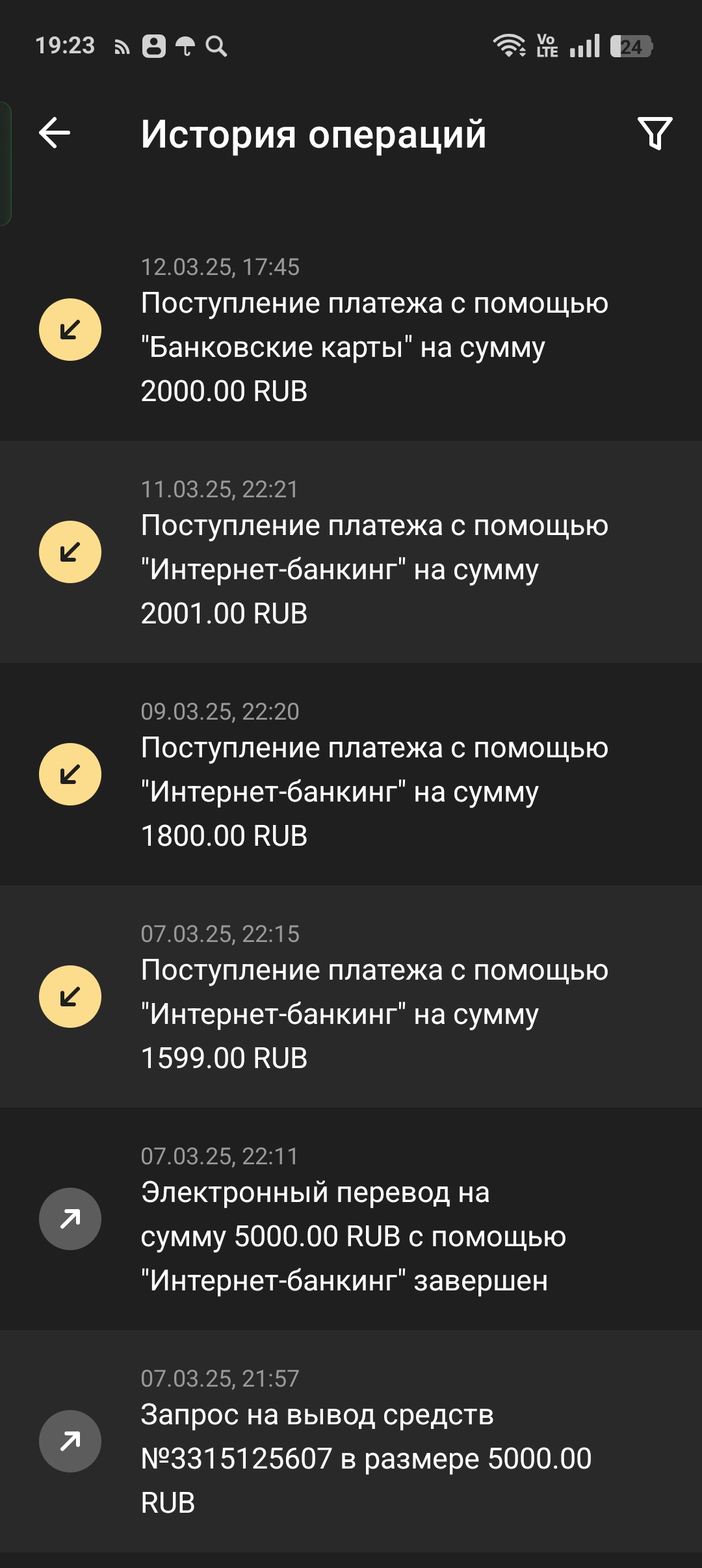Go back from История операций
Image resolution: width=702 pixels, height=1568 pixels.
coord(55,133)
